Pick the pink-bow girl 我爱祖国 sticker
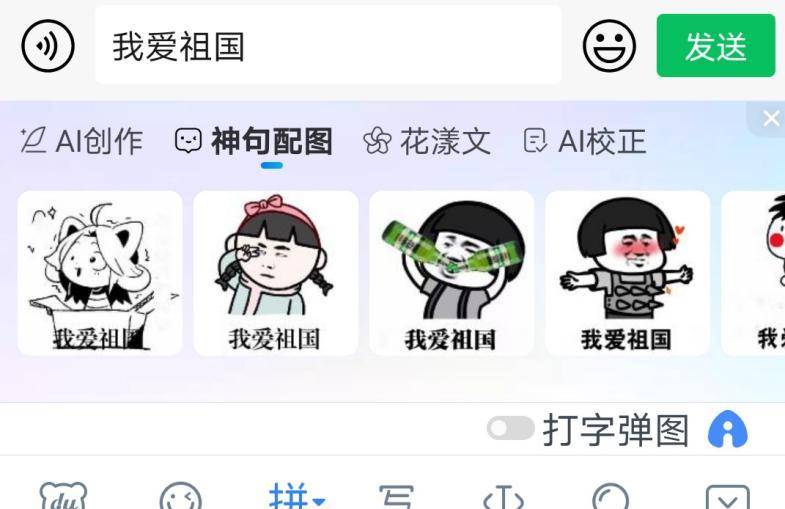The image size is (785, 509). 275,273
